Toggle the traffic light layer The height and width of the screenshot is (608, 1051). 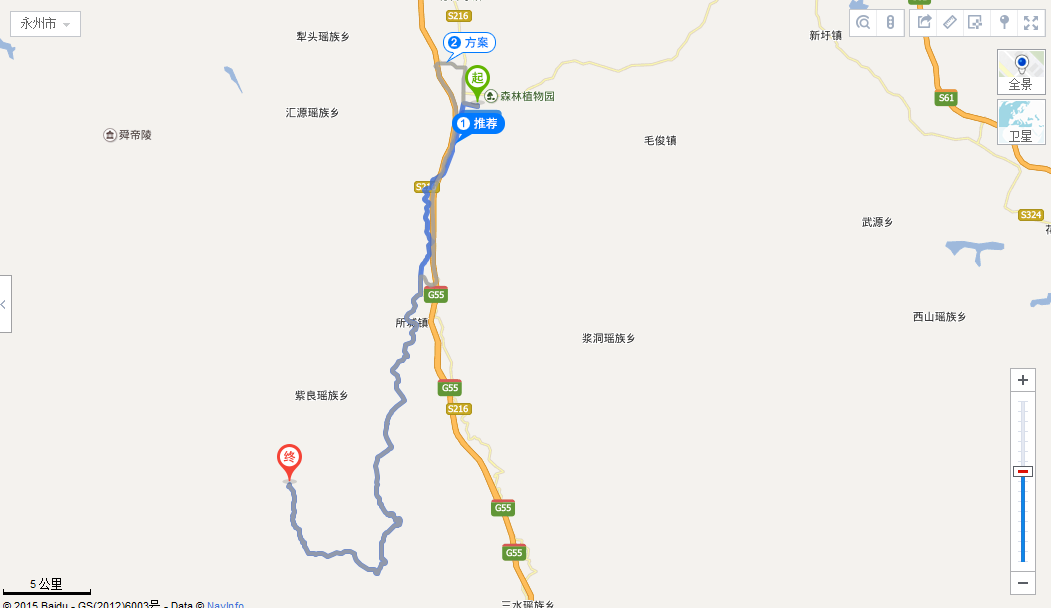(890, 22)
